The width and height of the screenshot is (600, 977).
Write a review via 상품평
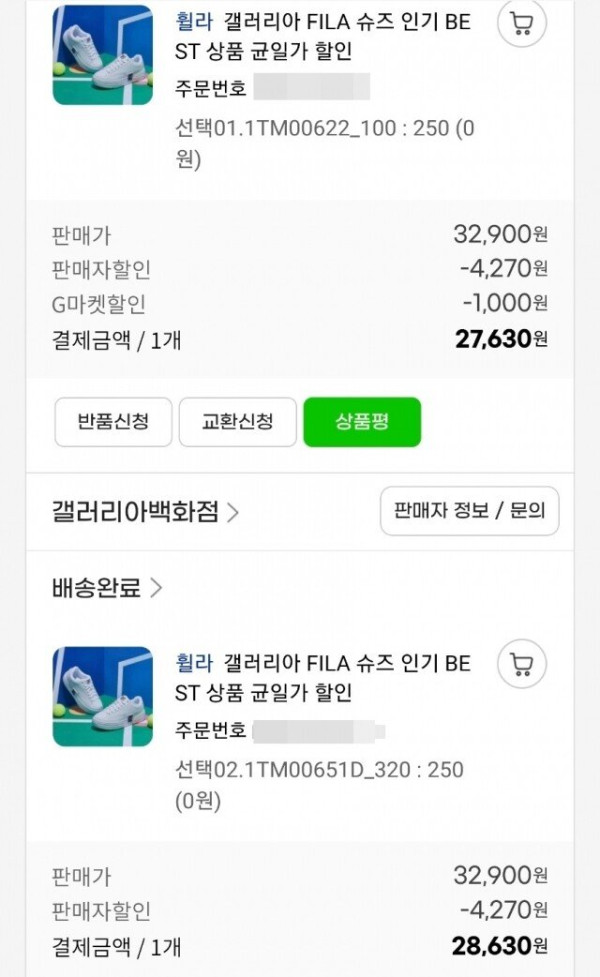click(x=362, y=422)
